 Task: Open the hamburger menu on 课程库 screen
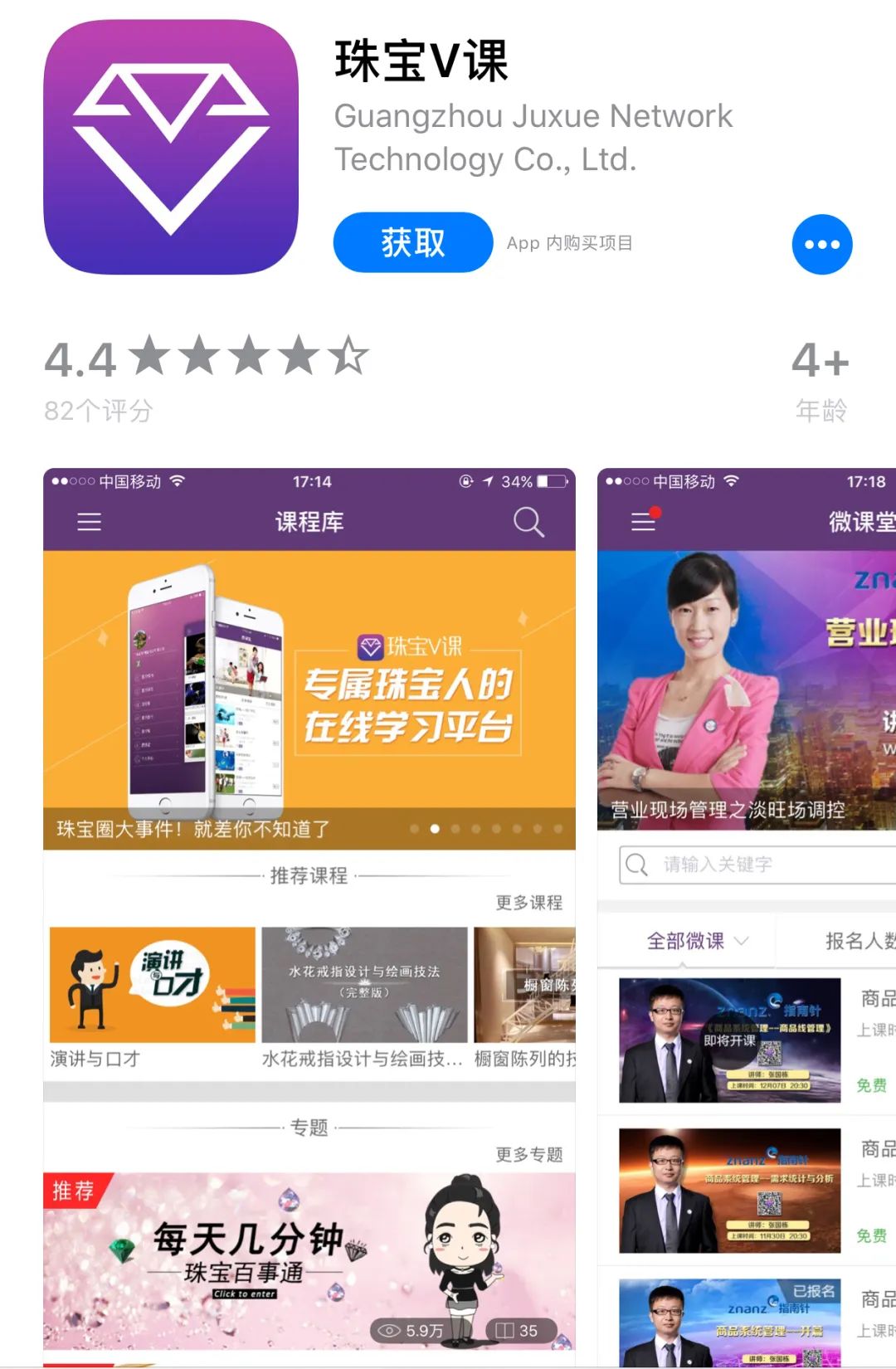click(x=87, y=522)
